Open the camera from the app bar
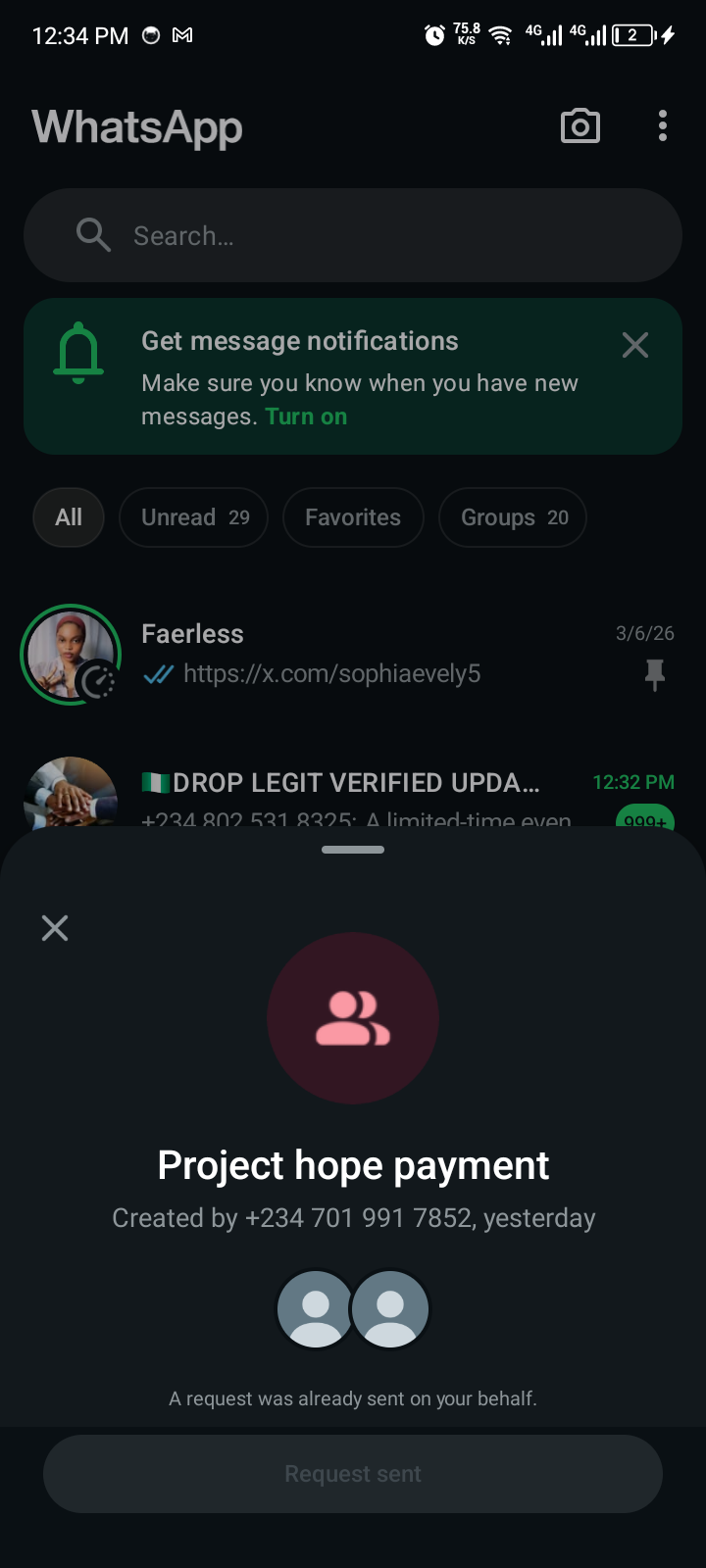Viewport: 706px width, 1568px height. (580, 126)
